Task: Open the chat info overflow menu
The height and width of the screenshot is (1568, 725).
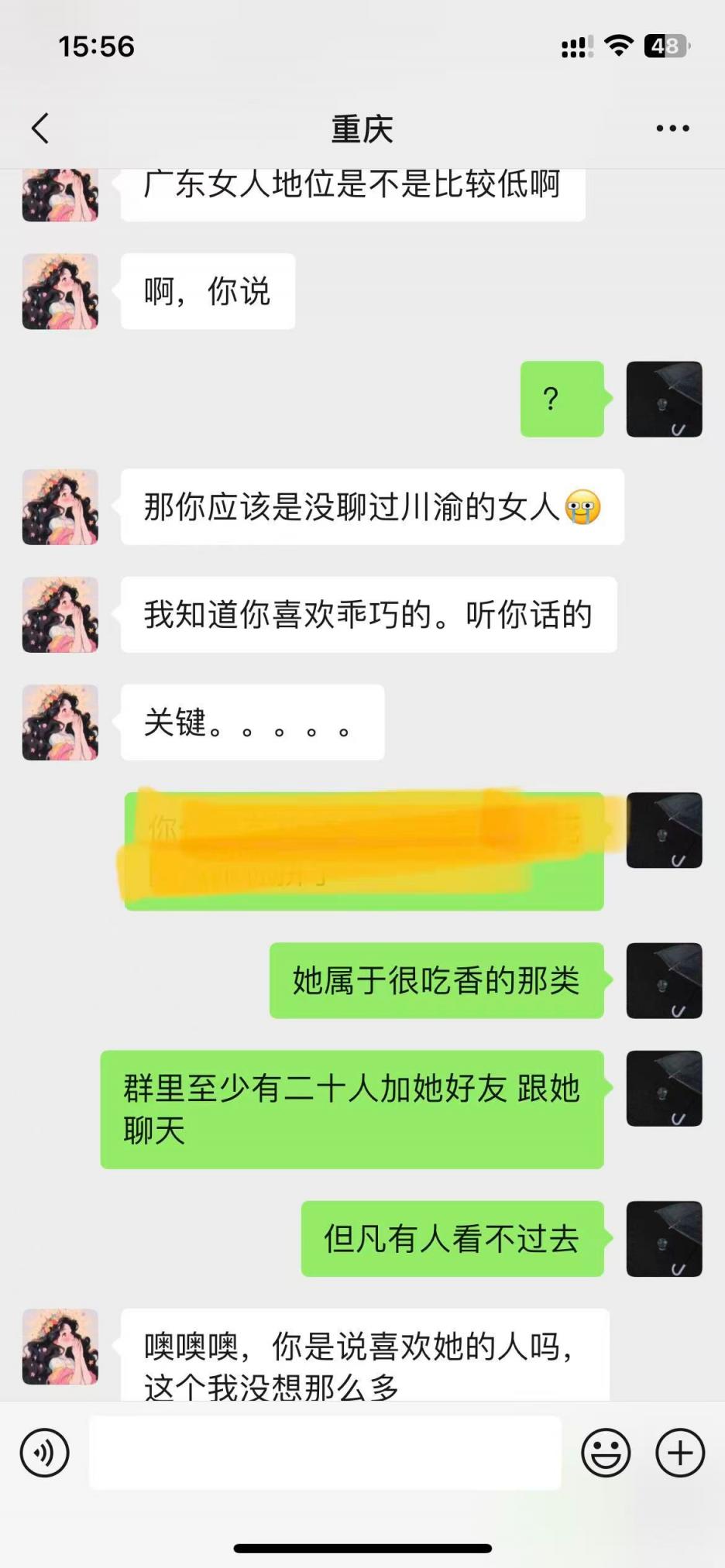Action: [x=672, y=129]
